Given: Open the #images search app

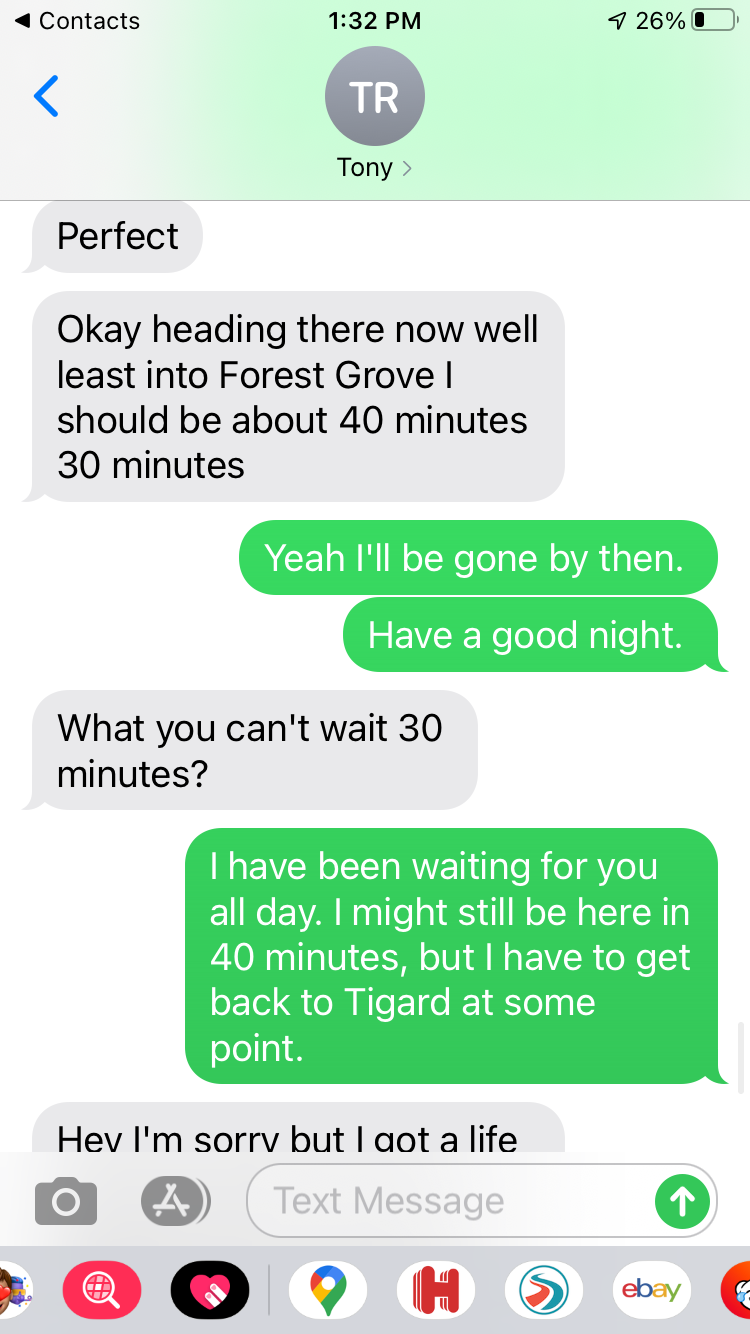Looking at the screenshot, I should pyautogui.click(x=102, y=1290).
